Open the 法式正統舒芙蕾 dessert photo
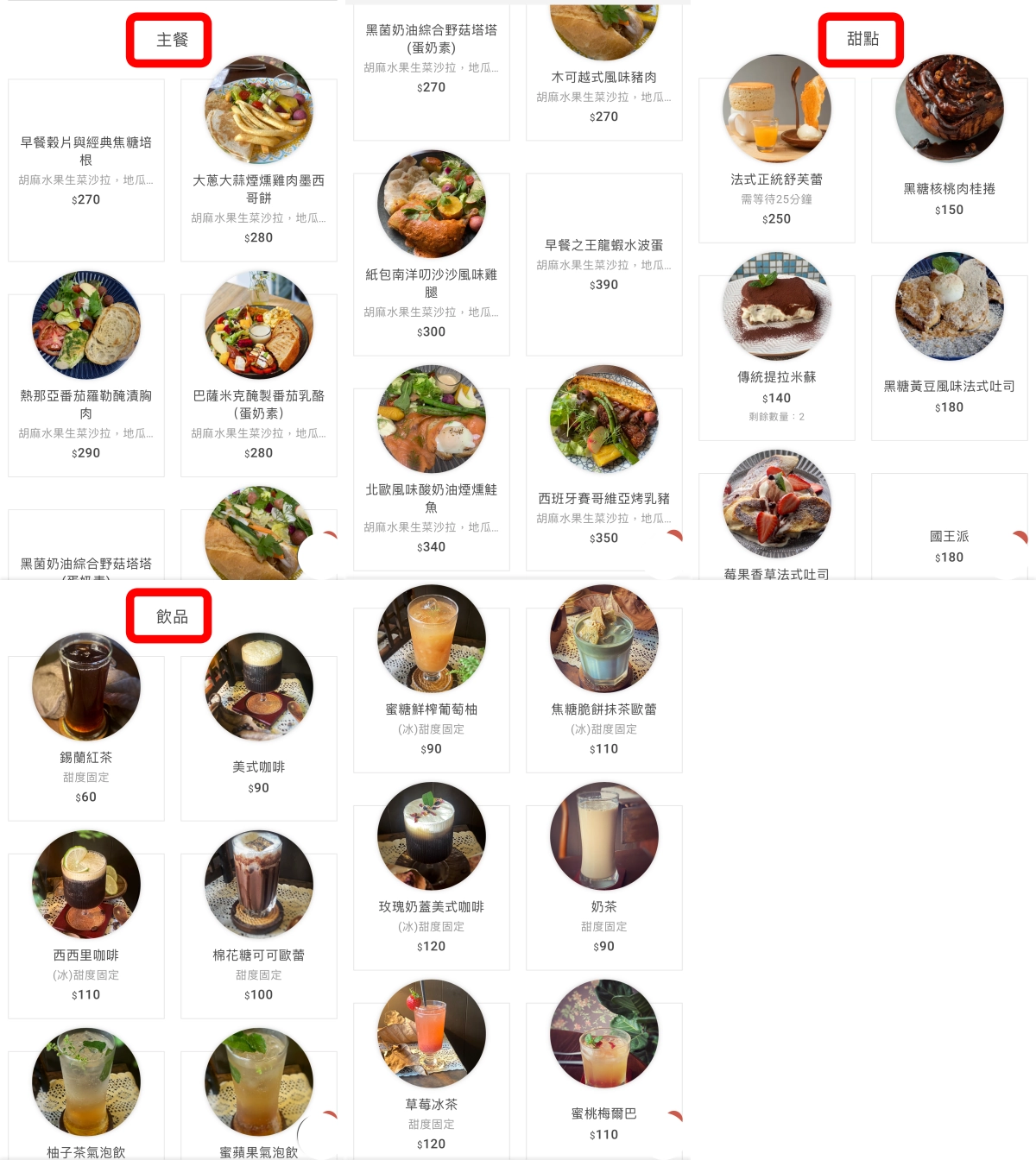Viewport: 1036px width, 1160px height. [x=775, y=109]
